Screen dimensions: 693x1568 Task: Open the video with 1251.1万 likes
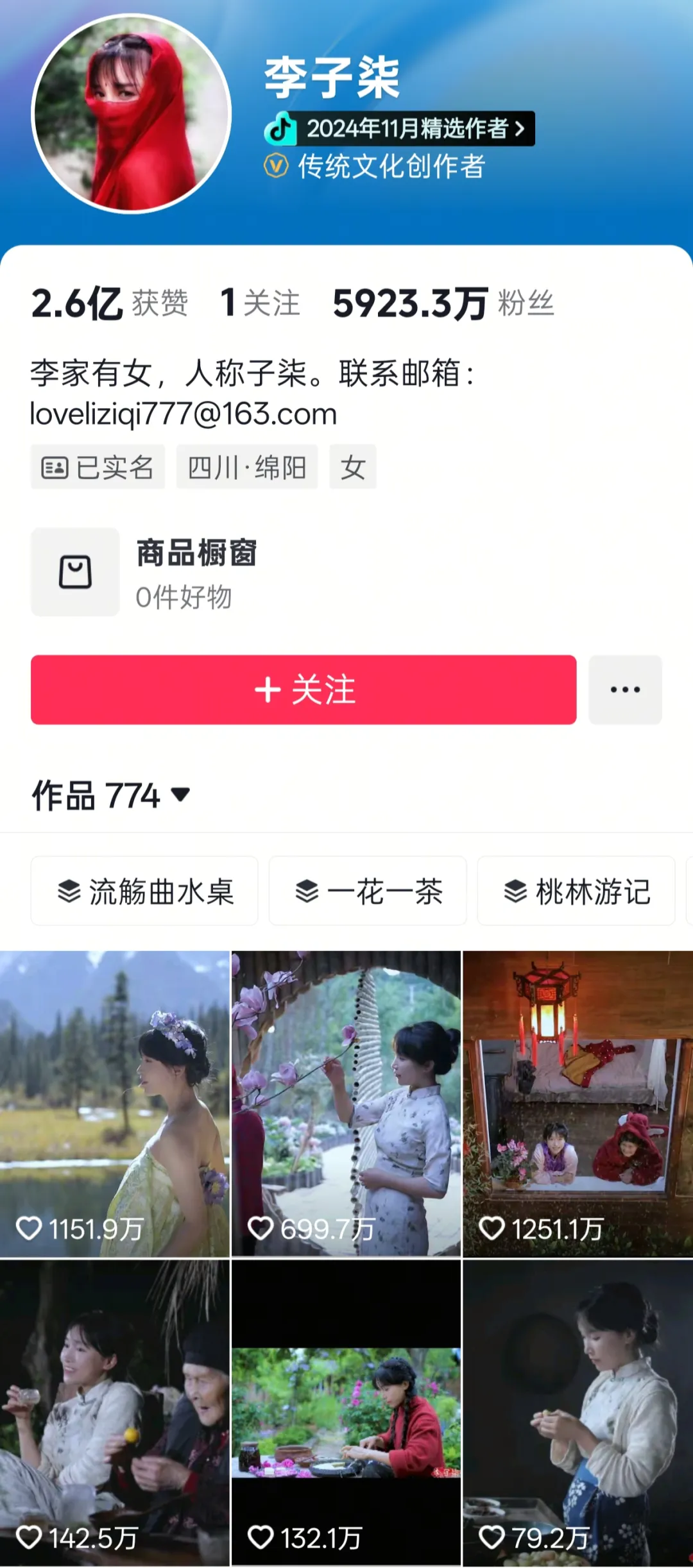click(x=577, y=1103)
